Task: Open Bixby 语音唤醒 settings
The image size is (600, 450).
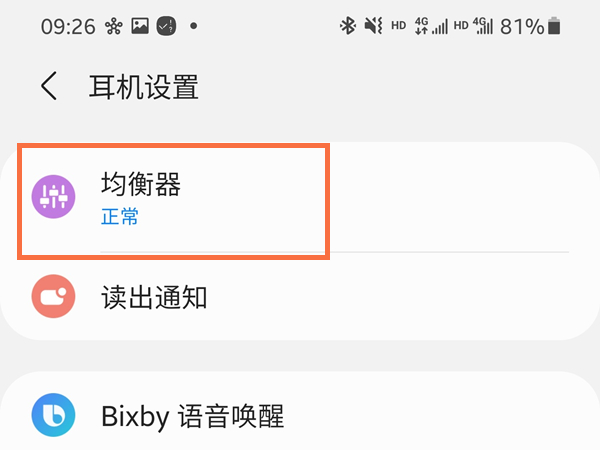Action: tap(300, 415)
